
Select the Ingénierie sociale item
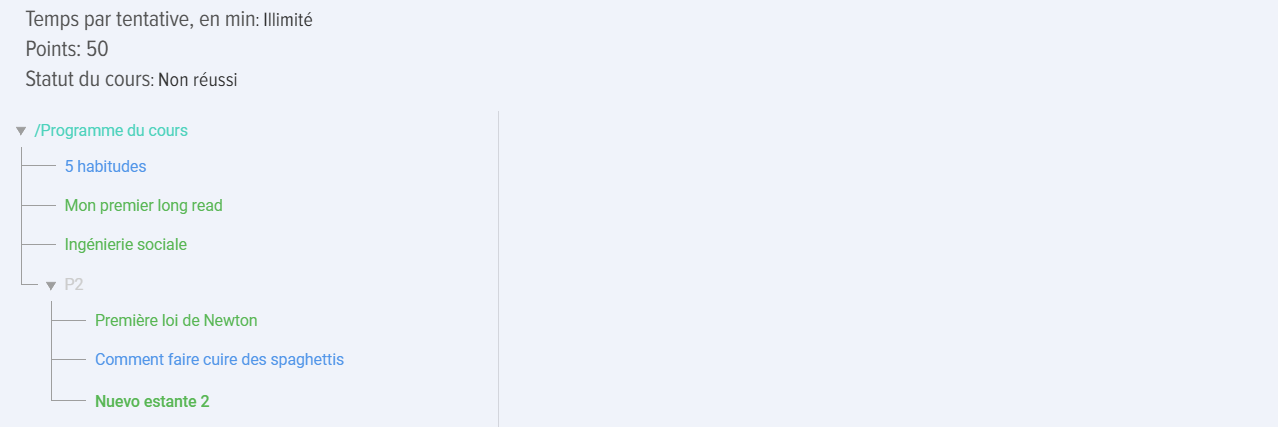click(125, 244)
